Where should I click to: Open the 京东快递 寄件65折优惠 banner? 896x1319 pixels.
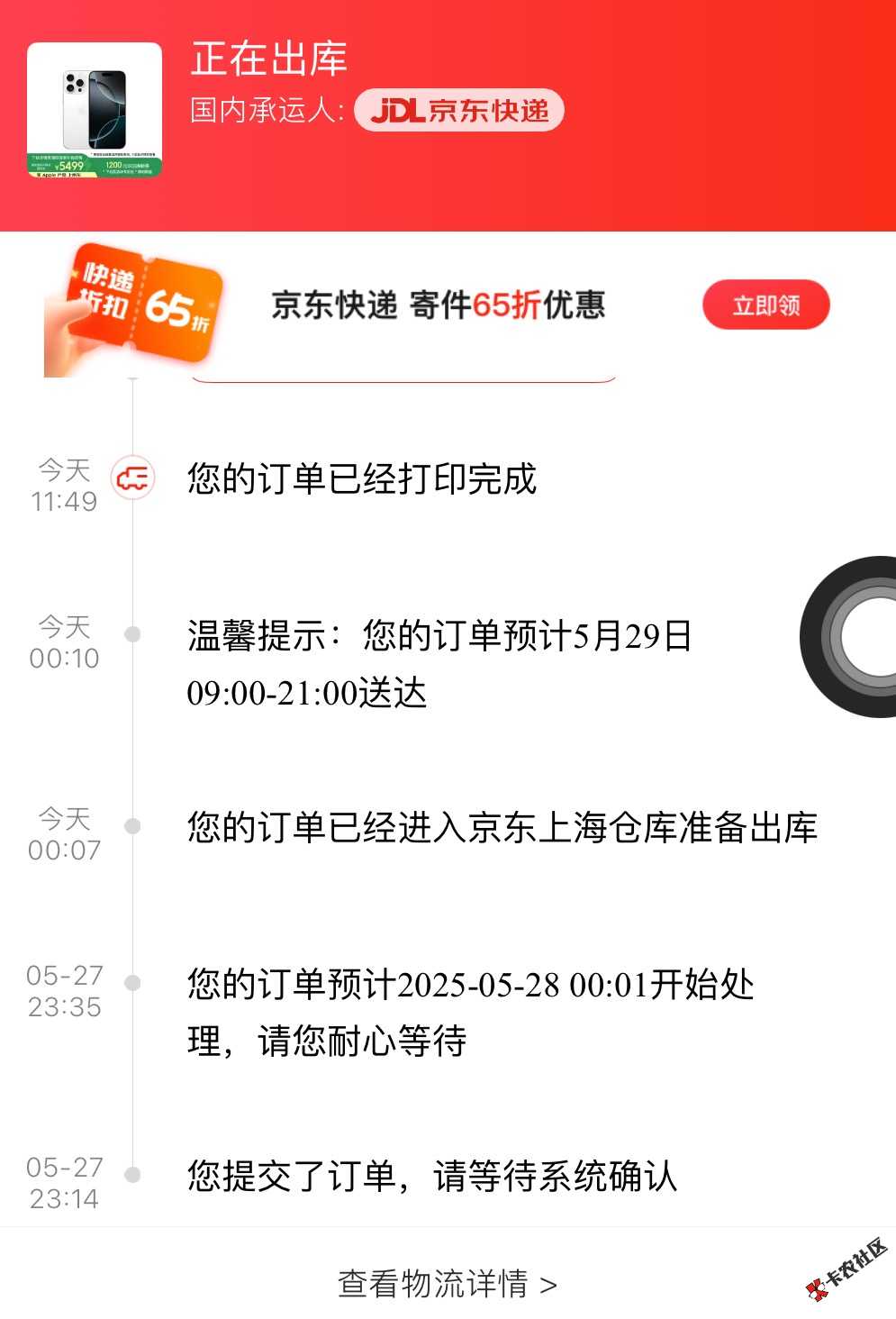[x=438, y=306]
